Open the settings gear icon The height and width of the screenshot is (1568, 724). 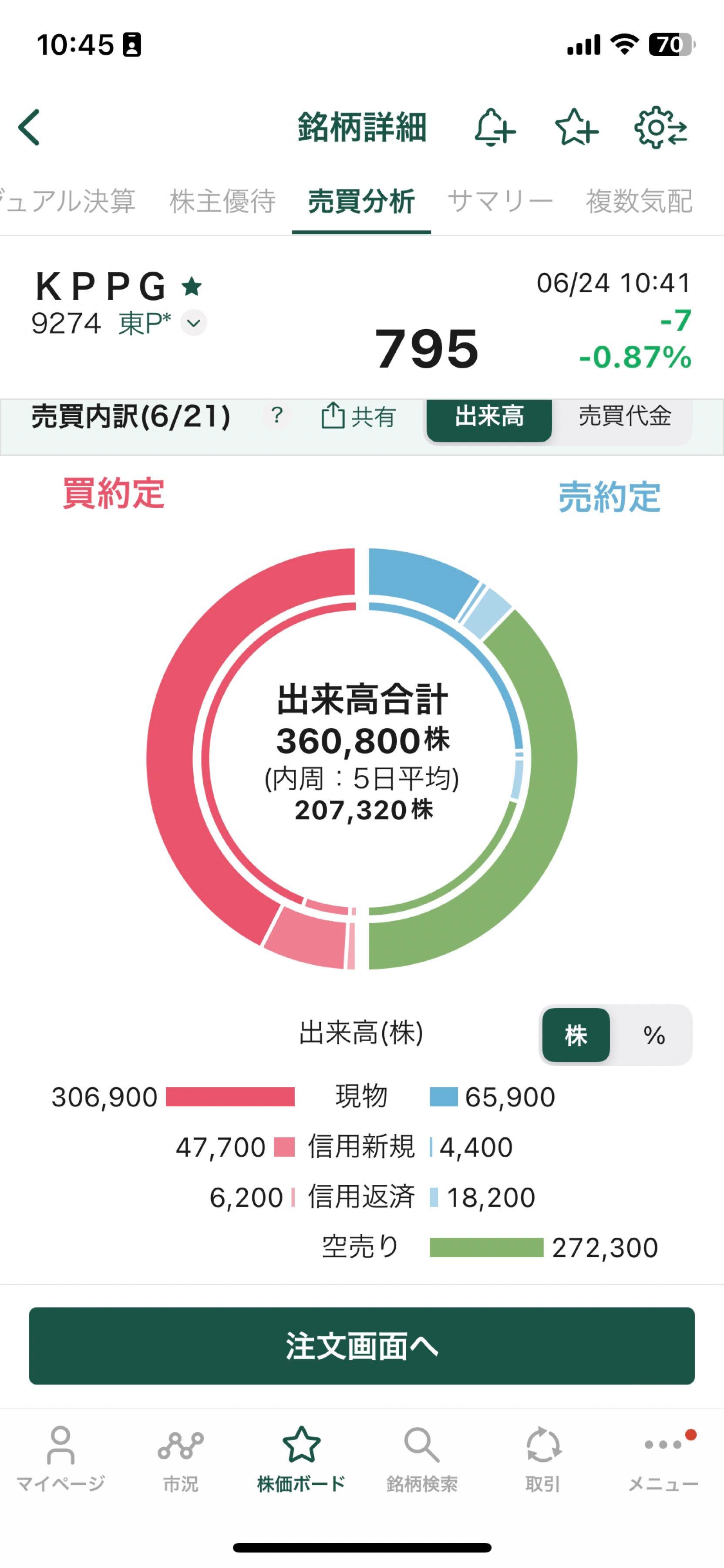(660, 127)
